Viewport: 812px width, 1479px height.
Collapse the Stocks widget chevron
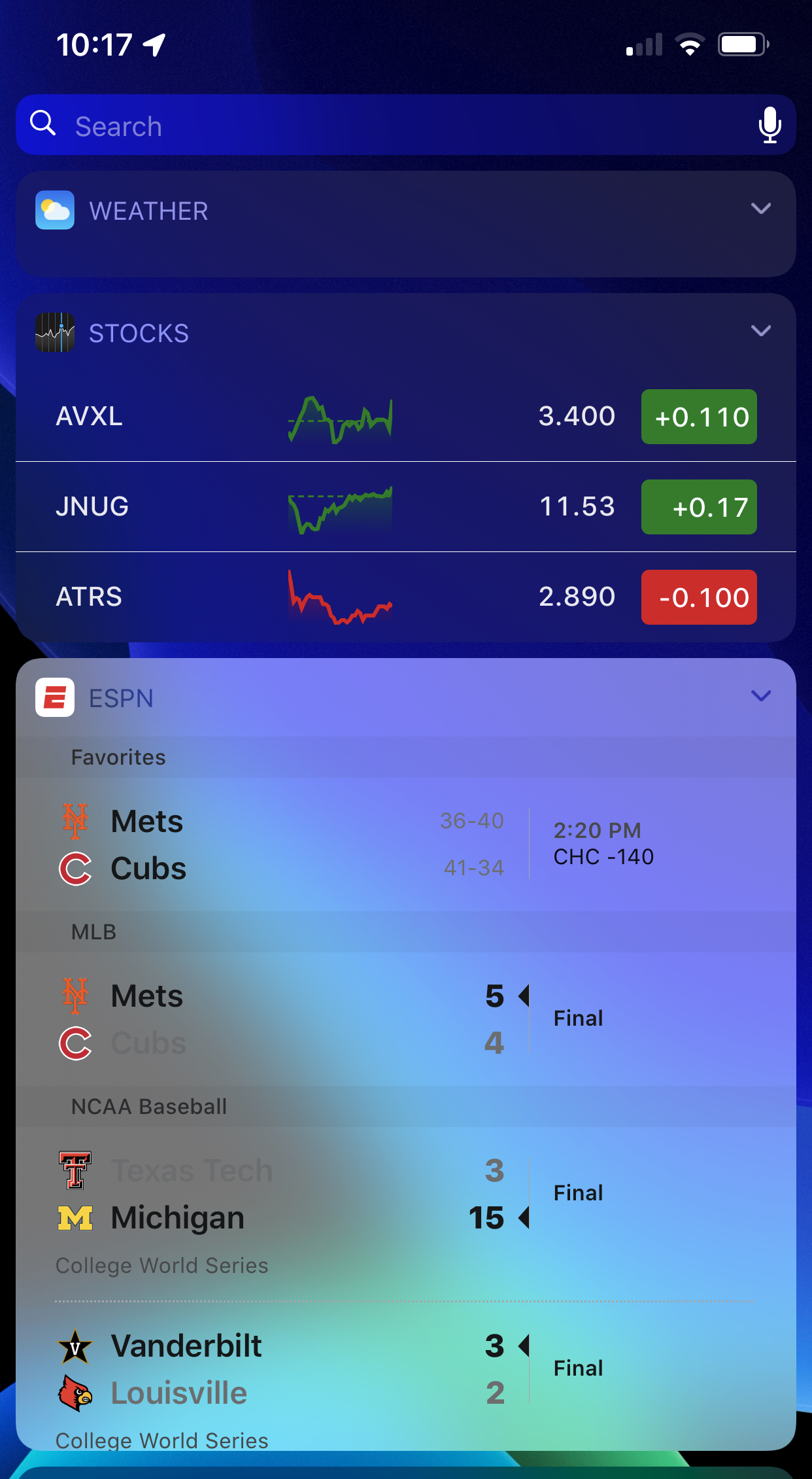761,331
